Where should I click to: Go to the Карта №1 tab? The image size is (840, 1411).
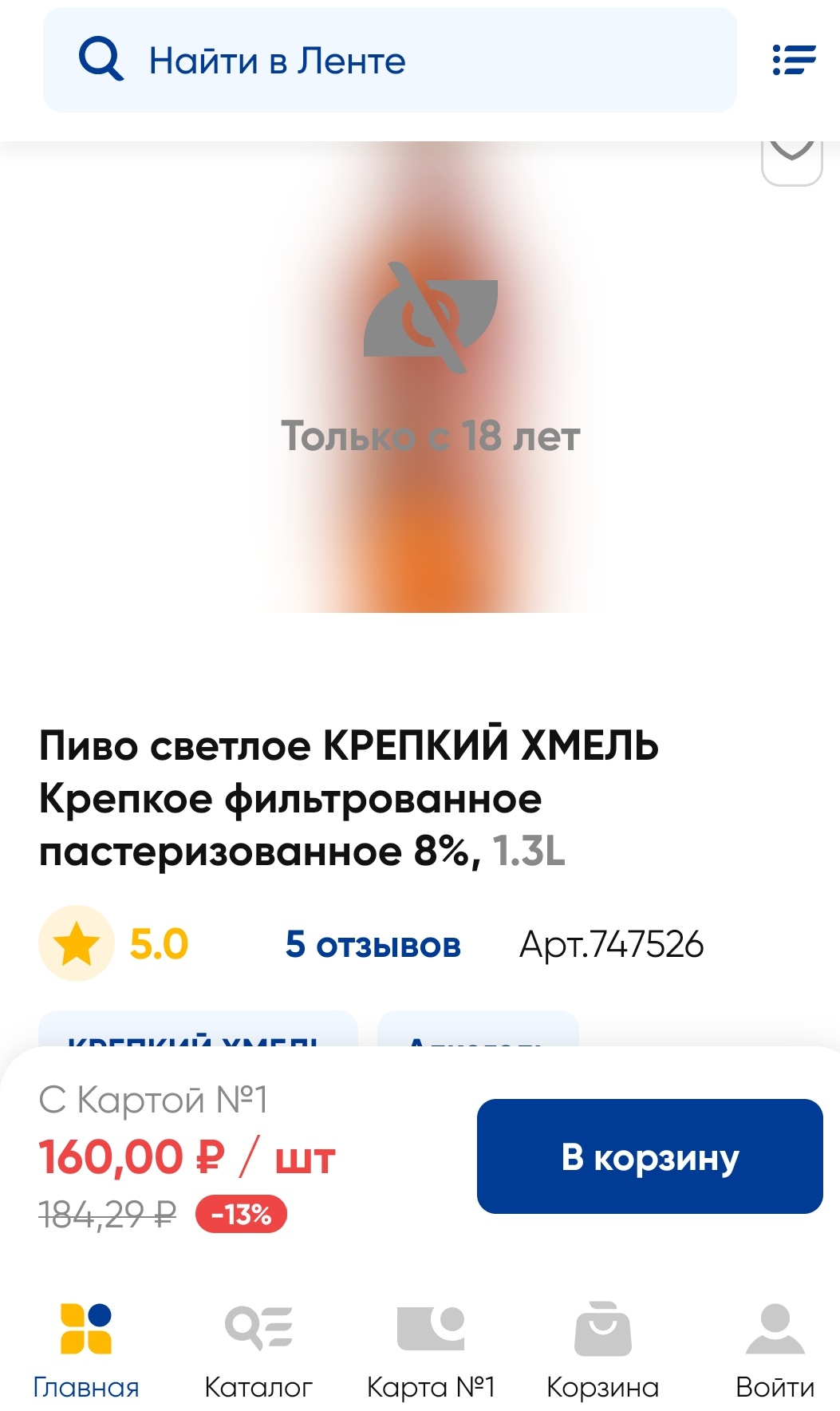[431, 1350]
